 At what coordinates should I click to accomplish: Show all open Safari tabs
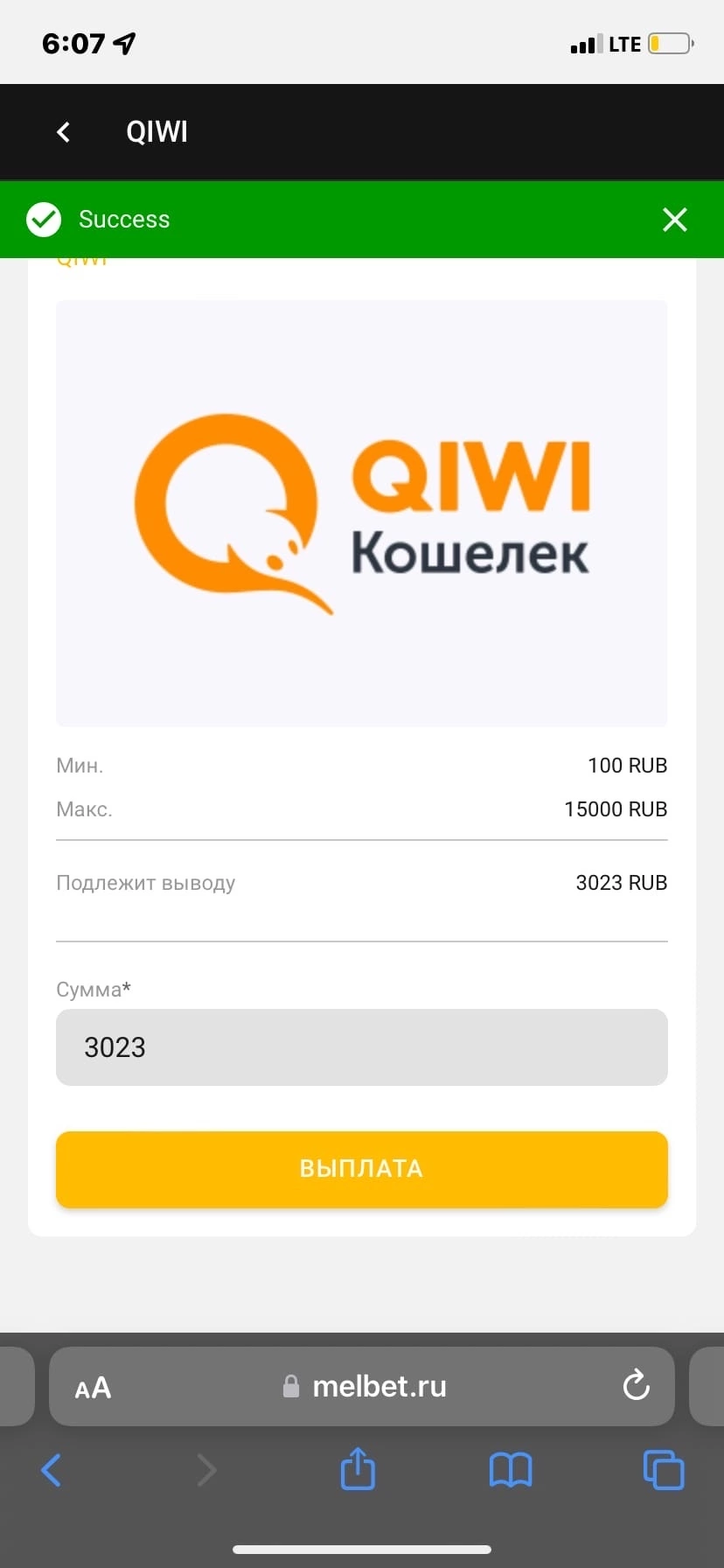point(664,1470)
